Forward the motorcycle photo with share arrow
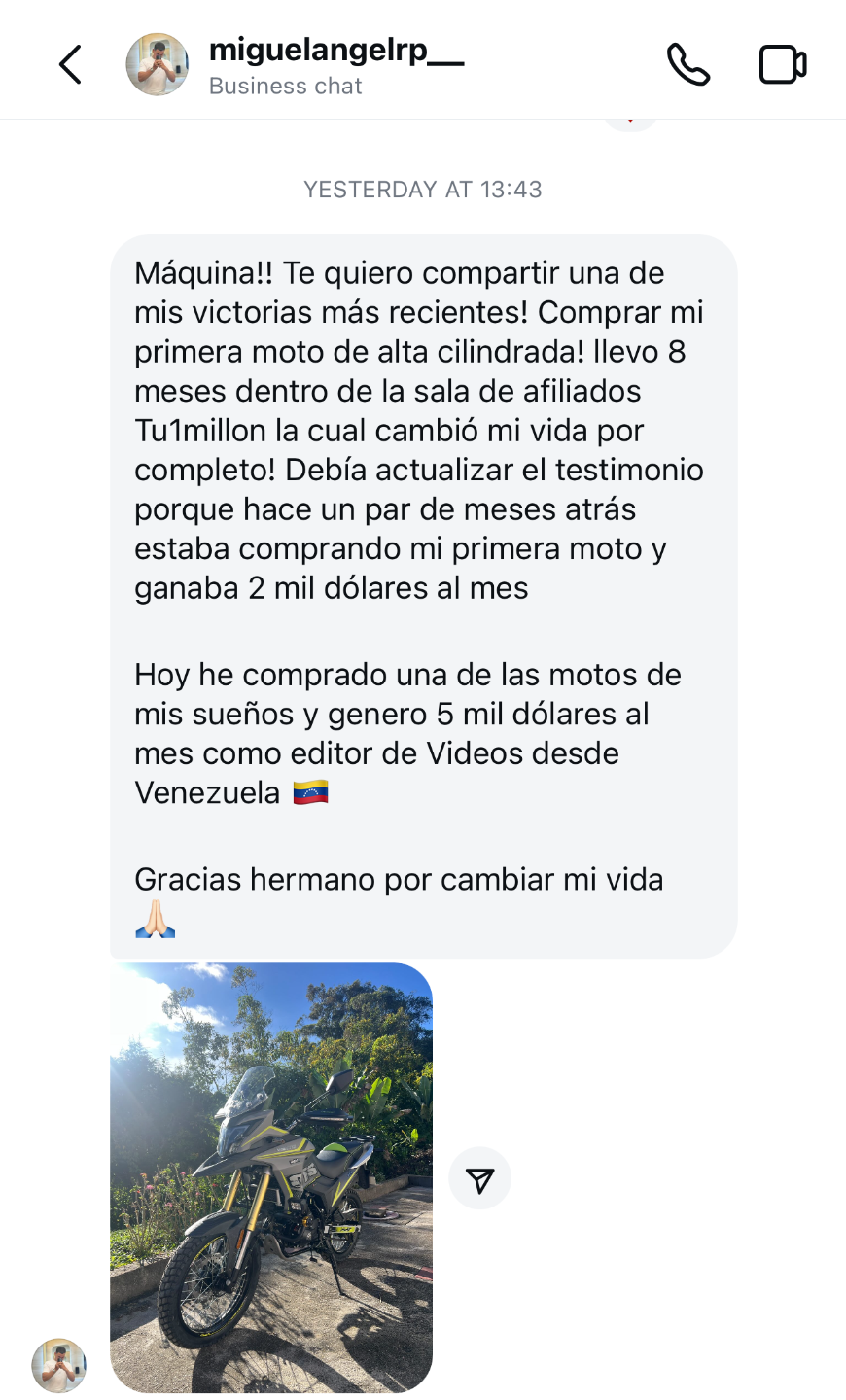Viewport: 846px width, 1400px height. (x=480, y=1179)
